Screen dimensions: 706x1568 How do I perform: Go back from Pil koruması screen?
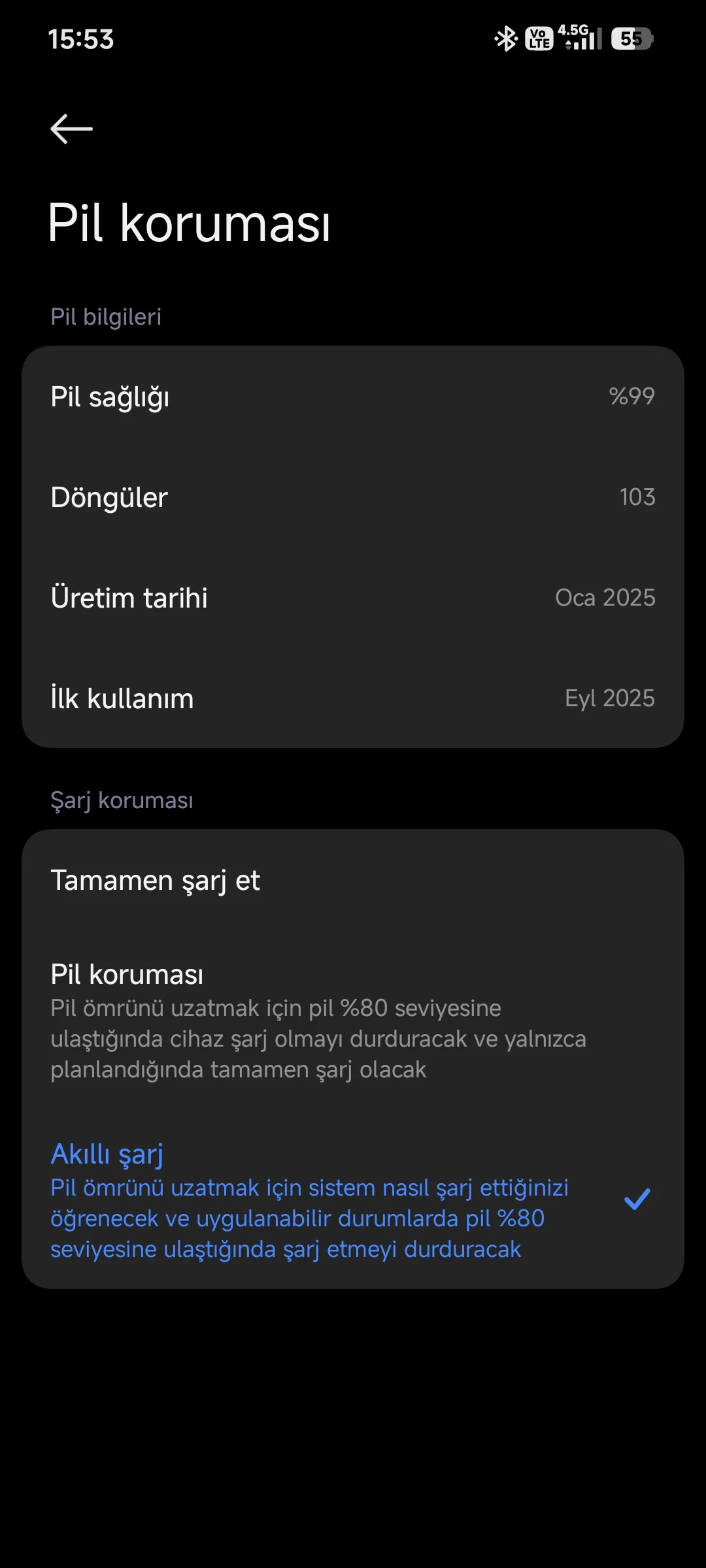72,129
